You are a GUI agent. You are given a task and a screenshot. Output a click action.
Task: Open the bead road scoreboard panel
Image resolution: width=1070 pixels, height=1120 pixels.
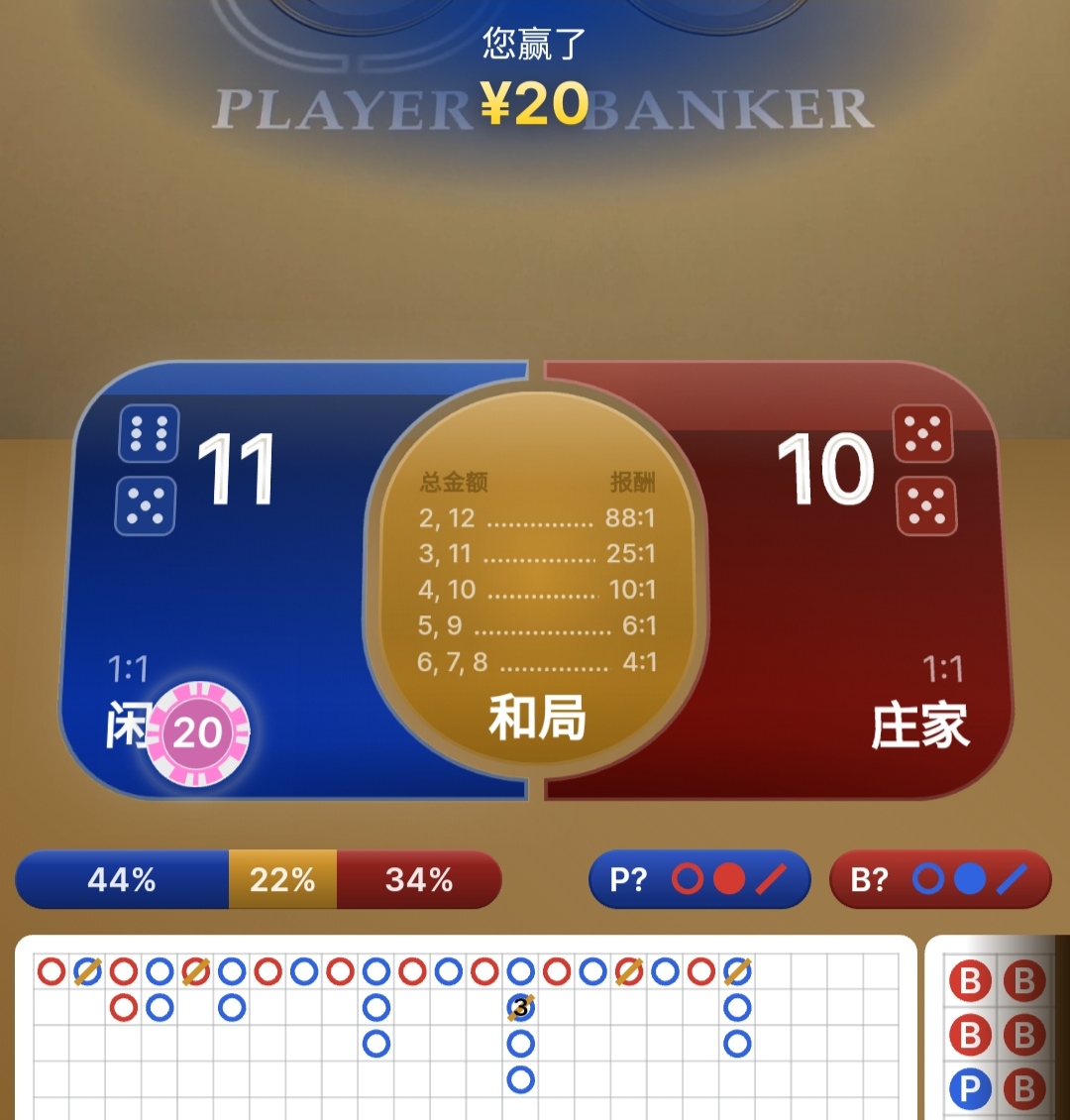[996, 1031]
